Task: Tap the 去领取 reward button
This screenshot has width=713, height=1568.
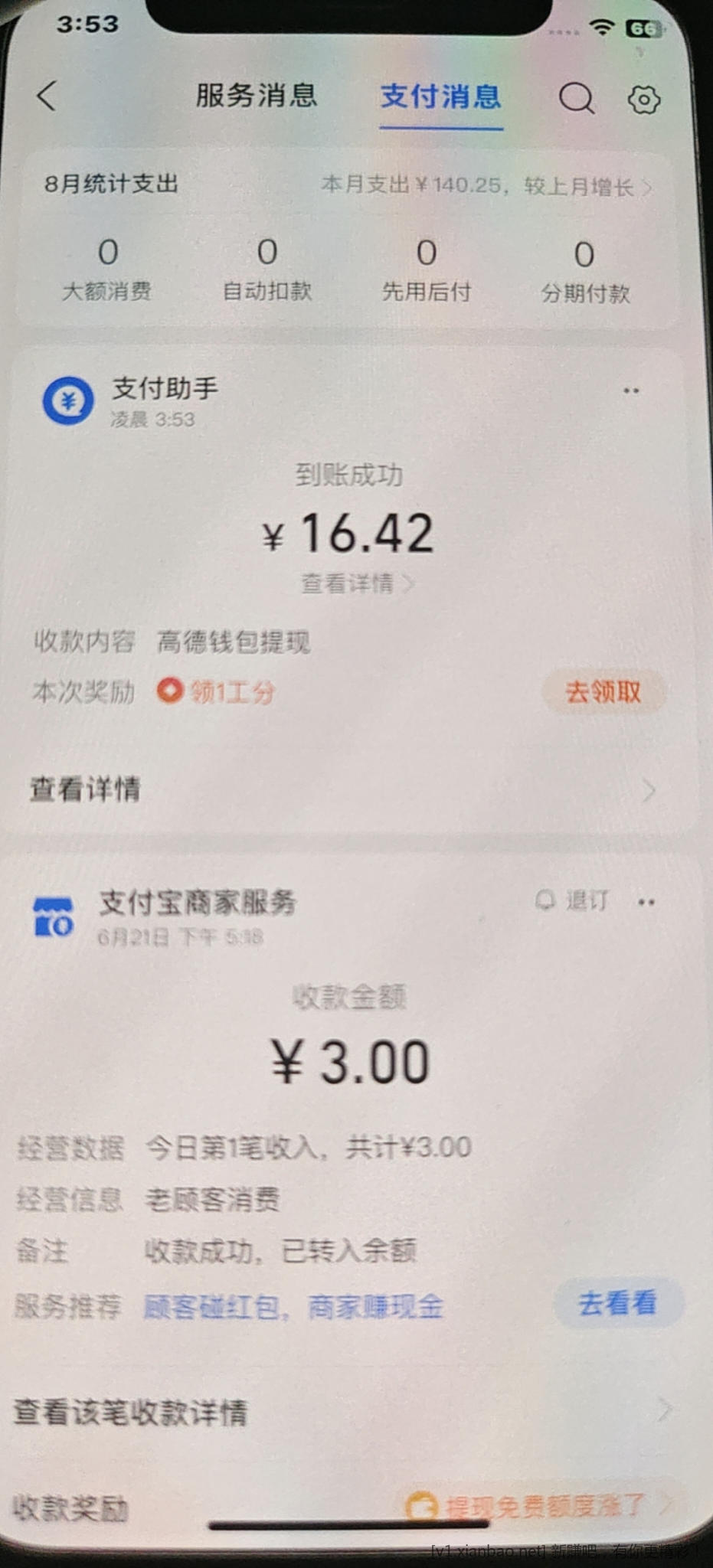Action: (x=603, y=692)
